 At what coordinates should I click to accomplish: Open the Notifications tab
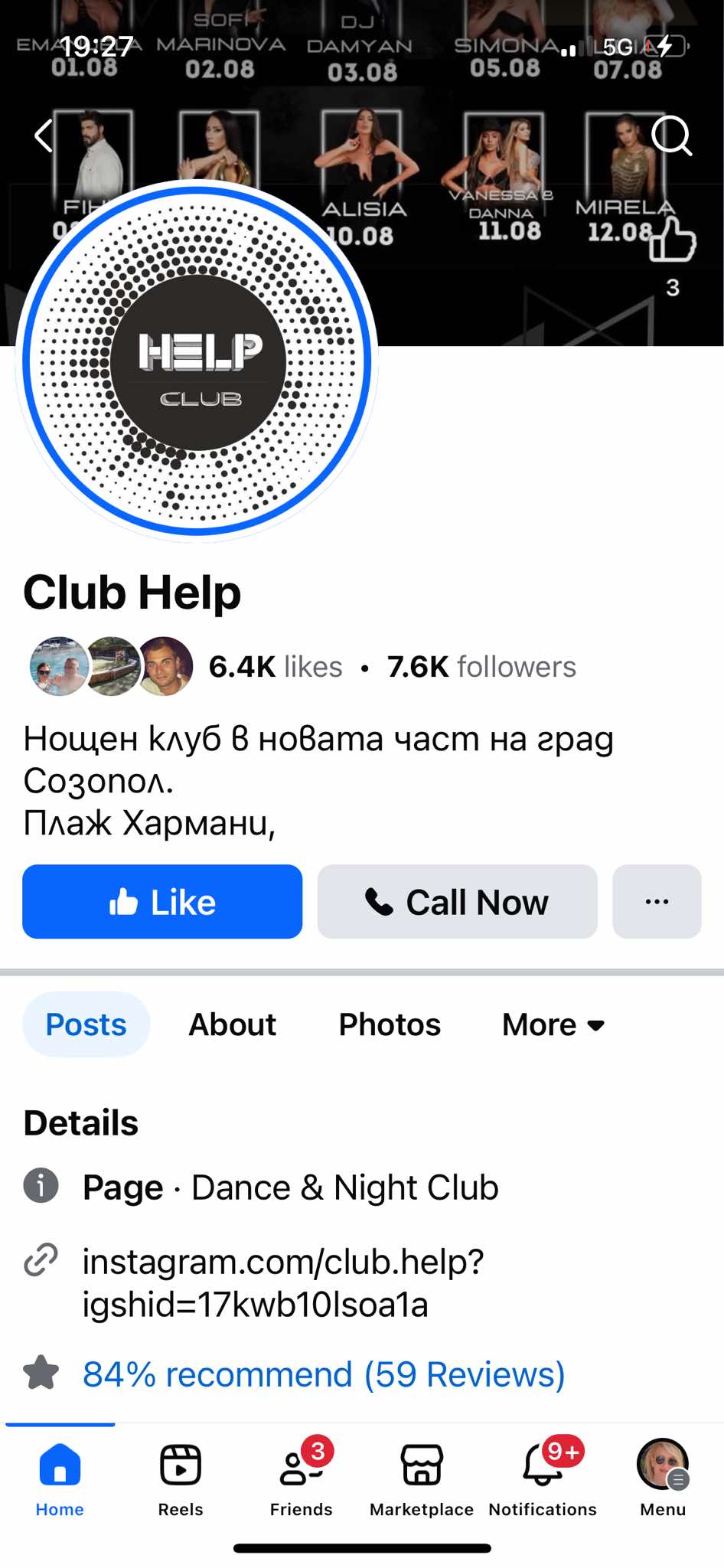pyautogui.click(x=543, y=1479)
